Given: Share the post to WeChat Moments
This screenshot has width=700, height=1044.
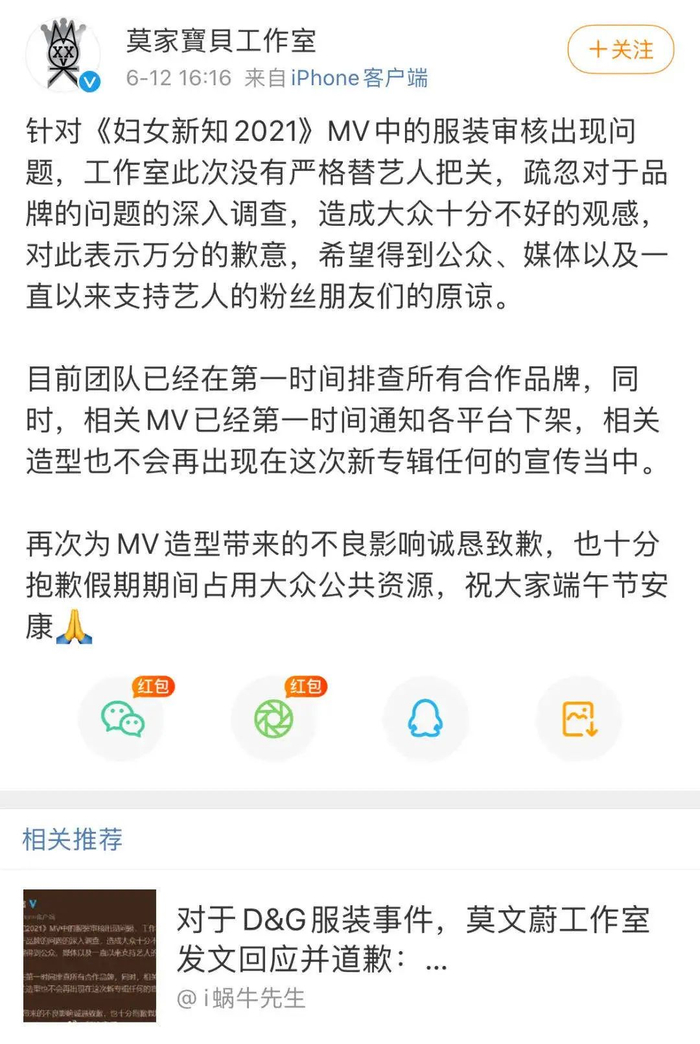Looking at the screenshot, I should (x=274, y=718).
